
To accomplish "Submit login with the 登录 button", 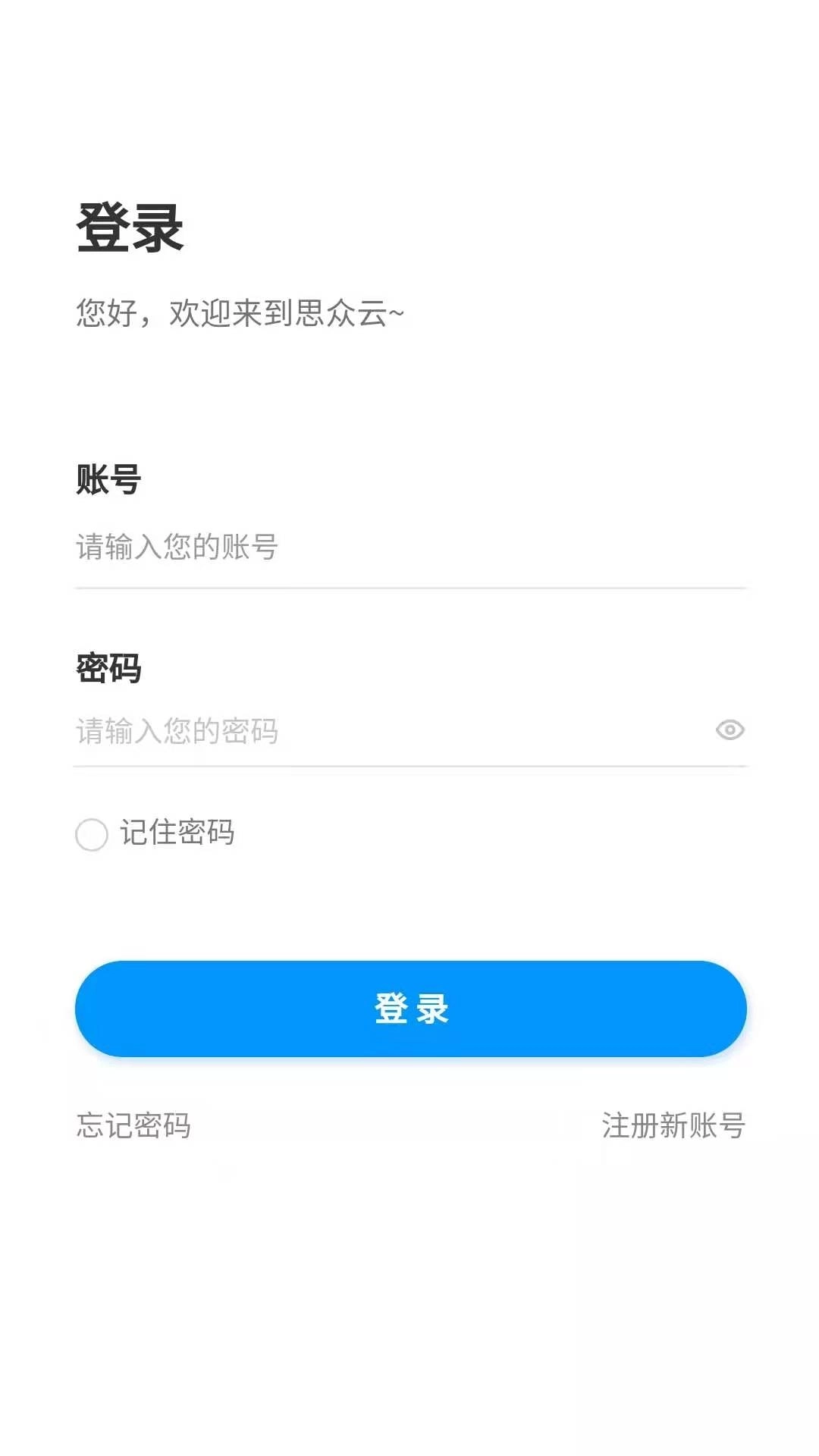I will [x=409, y=1009].
